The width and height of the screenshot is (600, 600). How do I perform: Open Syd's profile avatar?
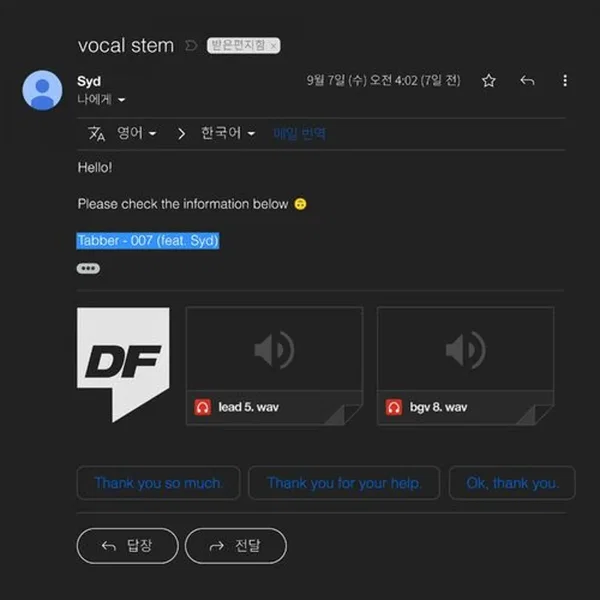click(42, 91)
